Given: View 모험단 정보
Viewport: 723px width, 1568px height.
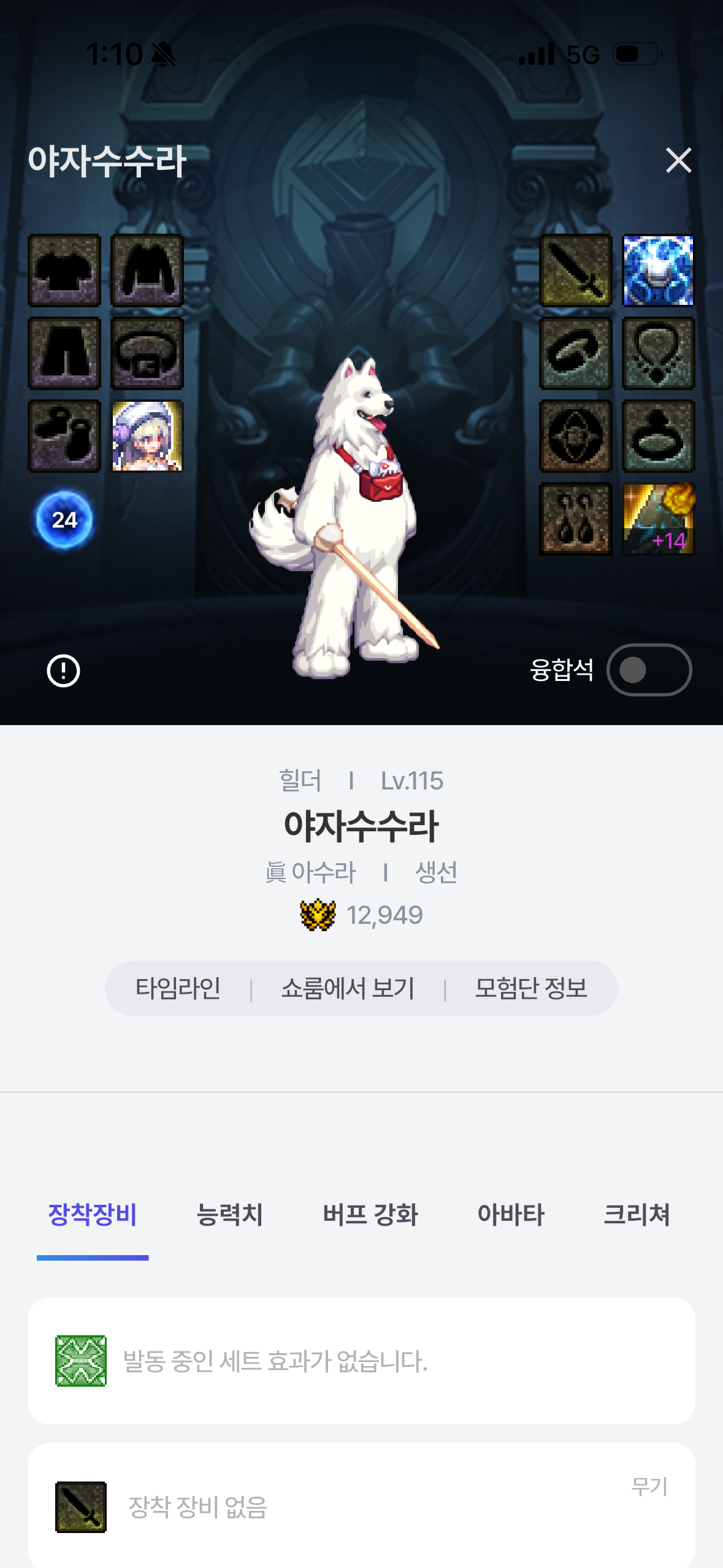Looking at the screenshot, I should point(530,988).
